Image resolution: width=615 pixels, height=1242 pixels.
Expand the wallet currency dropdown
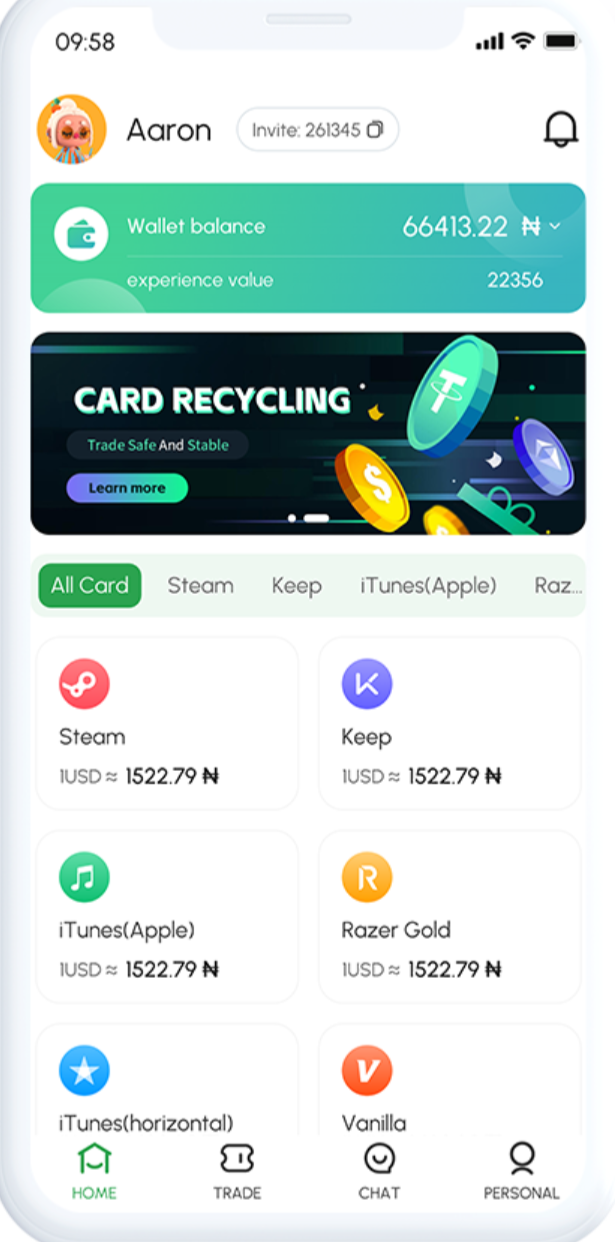[x=555, y=227]
